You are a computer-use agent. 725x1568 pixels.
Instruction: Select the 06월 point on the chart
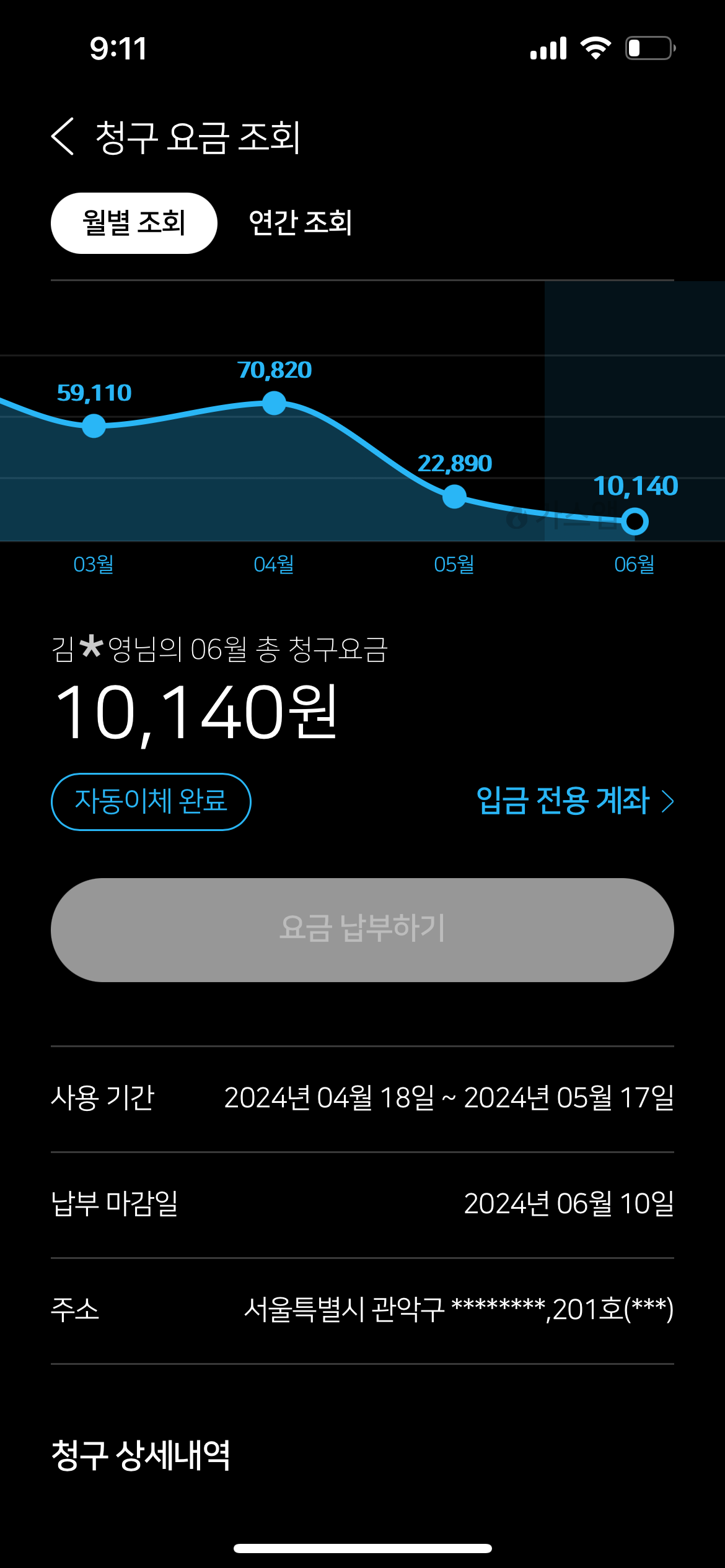(635, 521)
